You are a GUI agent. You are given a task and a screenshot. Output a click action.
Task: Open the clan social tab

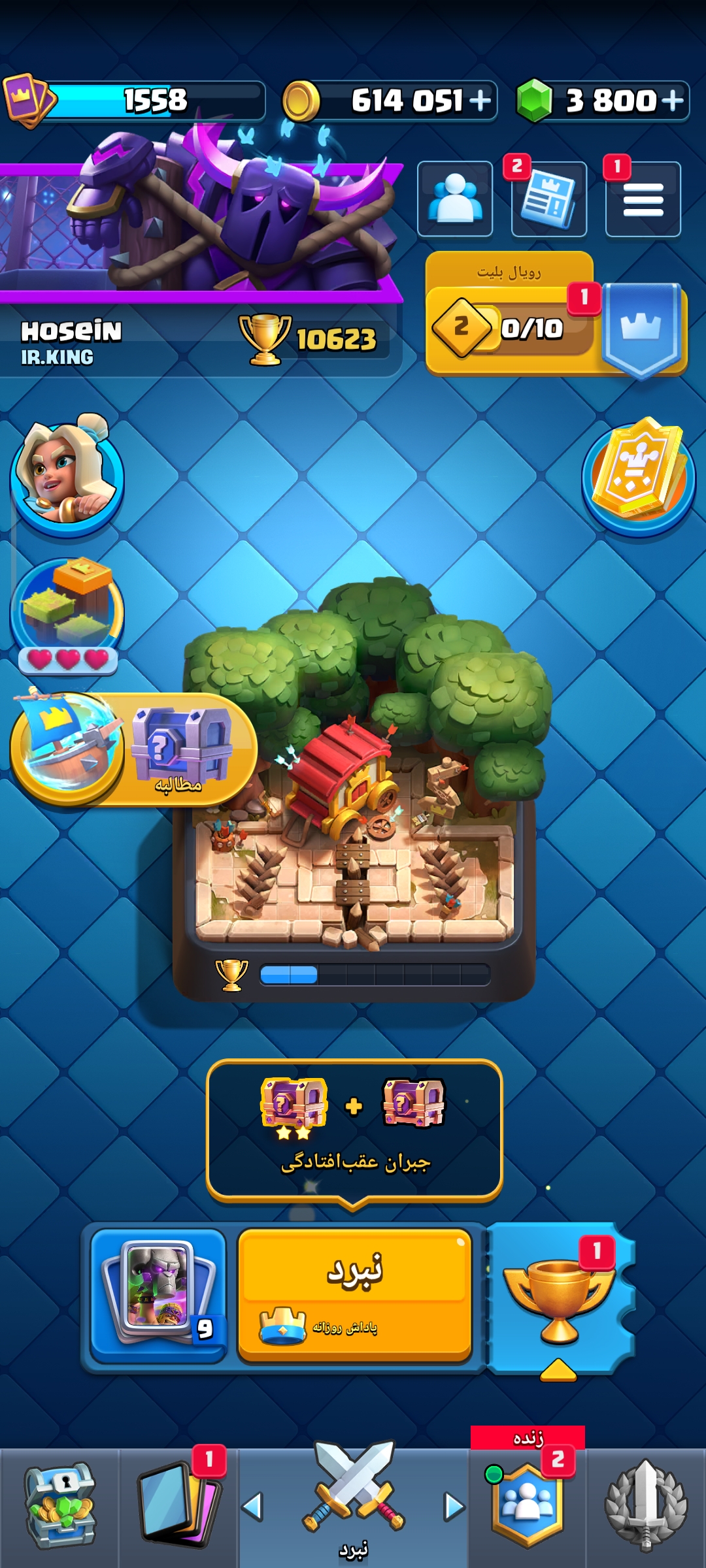pyautogui.click(x=528, y=1506)
